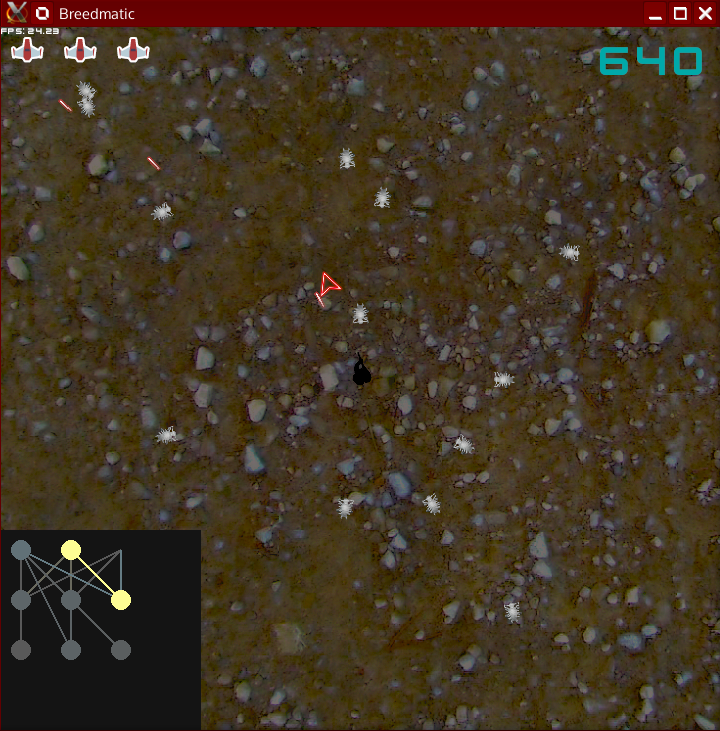The image size is (720, 731).
Task: Open the window menu icon in title bar
Action: click(x=15, y=14)
